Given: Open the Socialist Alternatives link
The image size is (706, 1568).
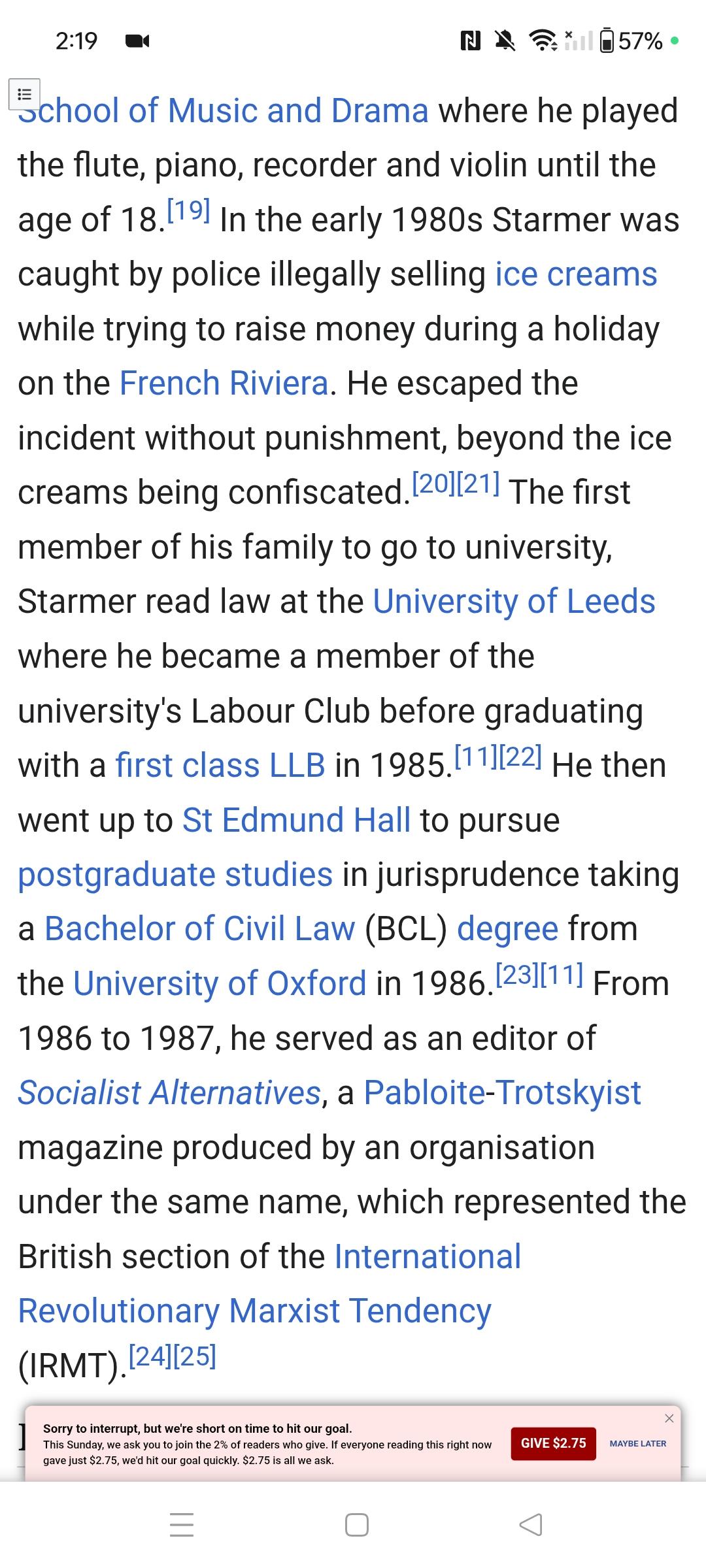Looking at the screenshot, I should pos(169,1092).
